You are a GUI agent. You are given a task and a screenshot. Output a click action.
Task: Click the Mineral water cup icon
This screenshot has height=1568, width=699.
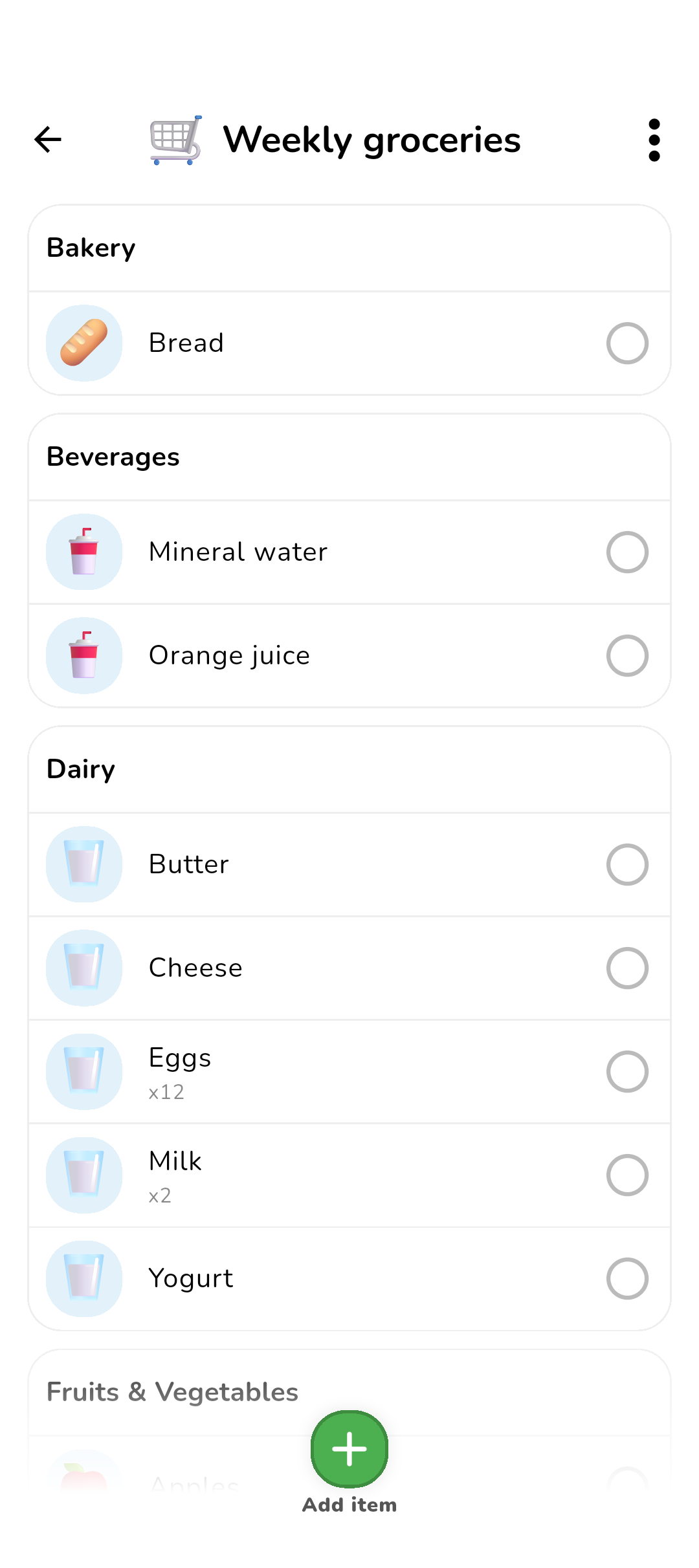[83, 552]
